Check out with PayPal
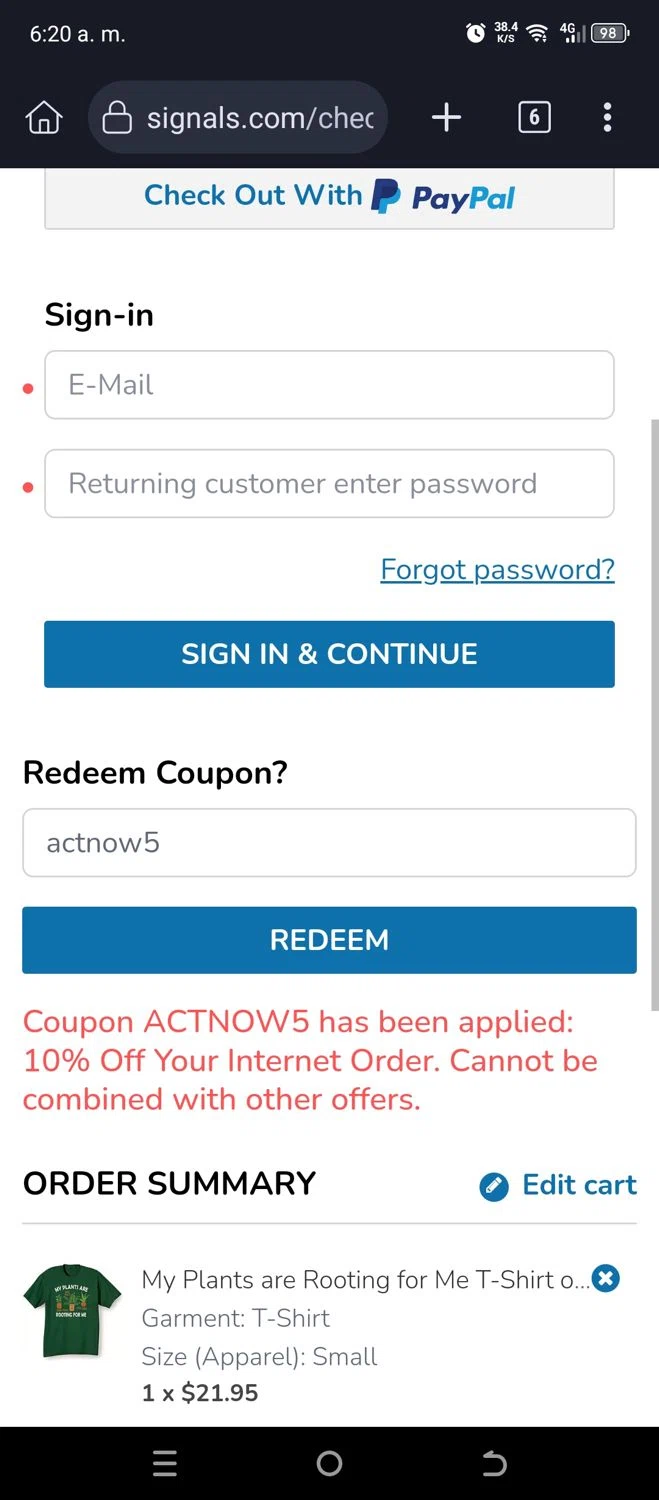The height and width of the screenshot is (1500, 659). tap(329, 197)
